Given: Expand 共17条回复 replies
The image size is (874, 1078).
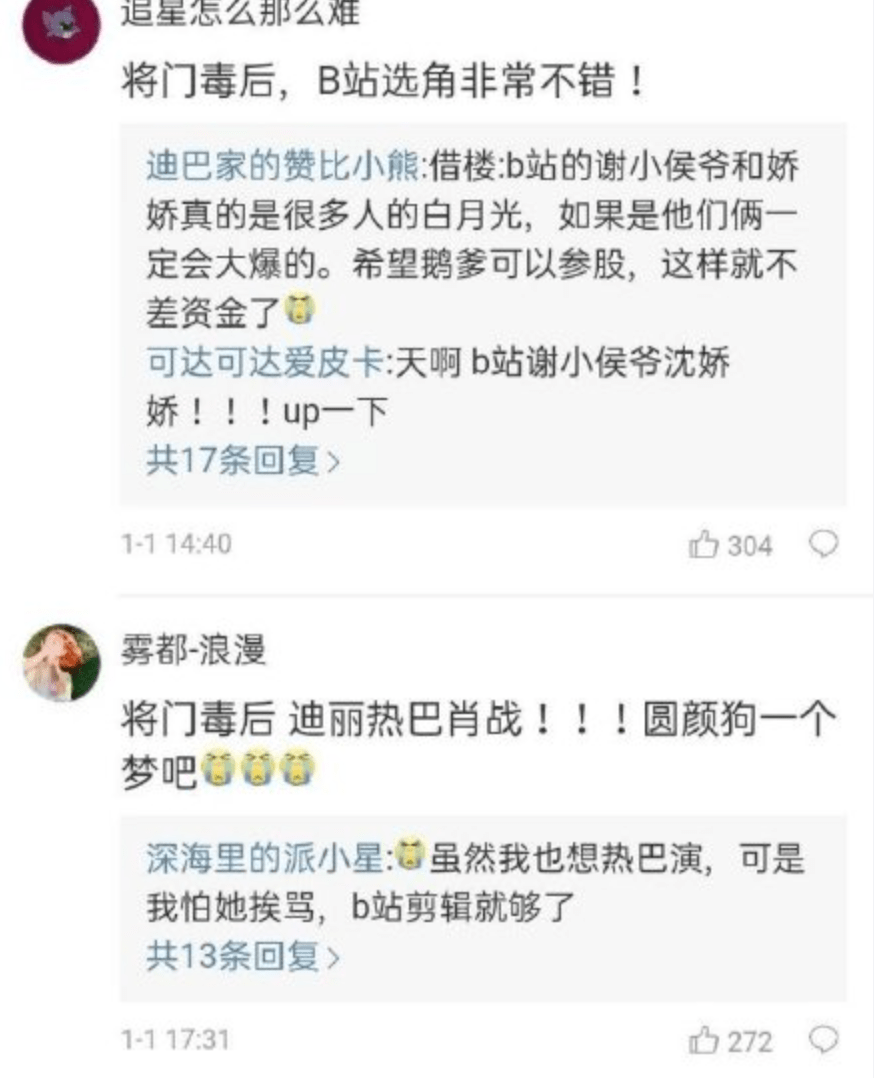Looking at the screenshot, I should [243, 461].
